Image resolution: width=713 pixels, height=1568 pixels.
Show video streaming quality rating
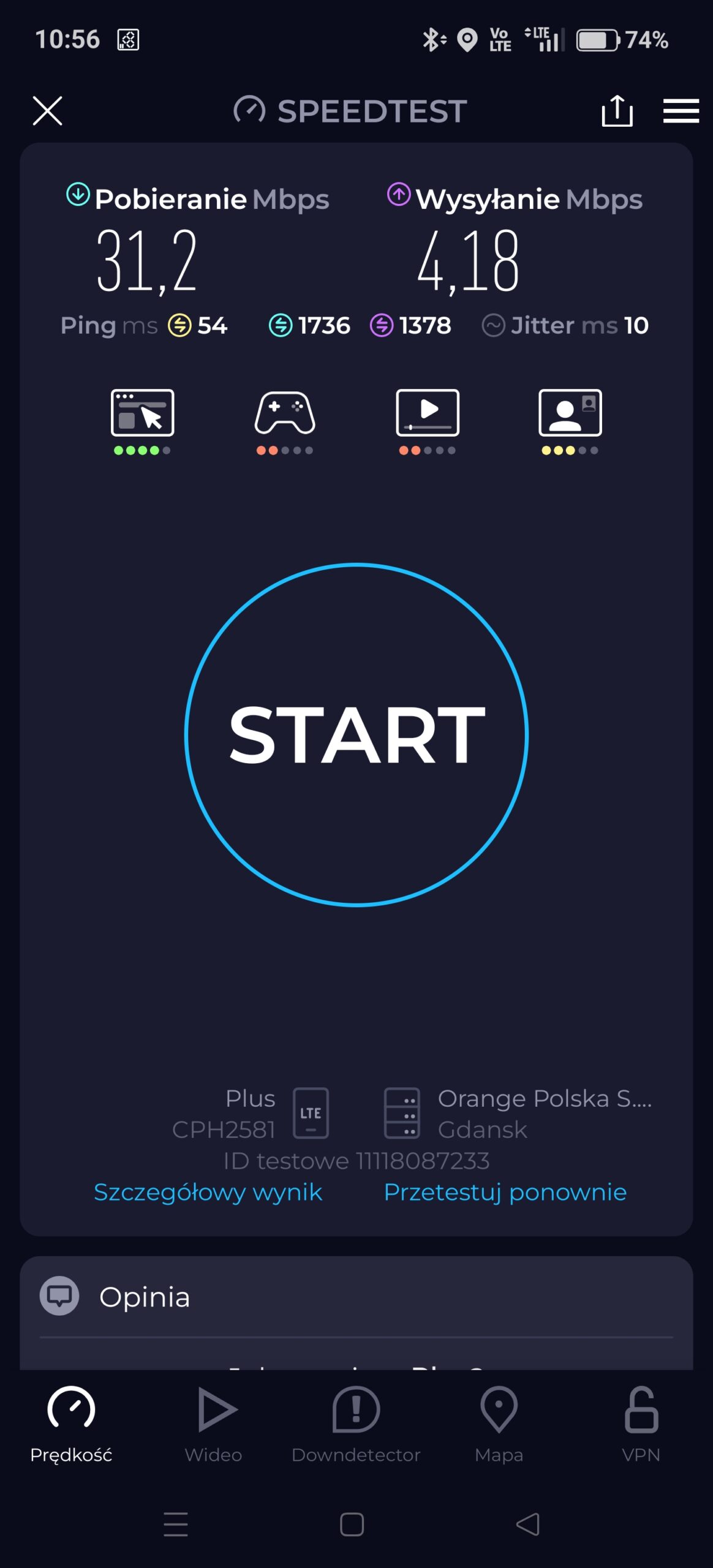[x=428, y=421]
